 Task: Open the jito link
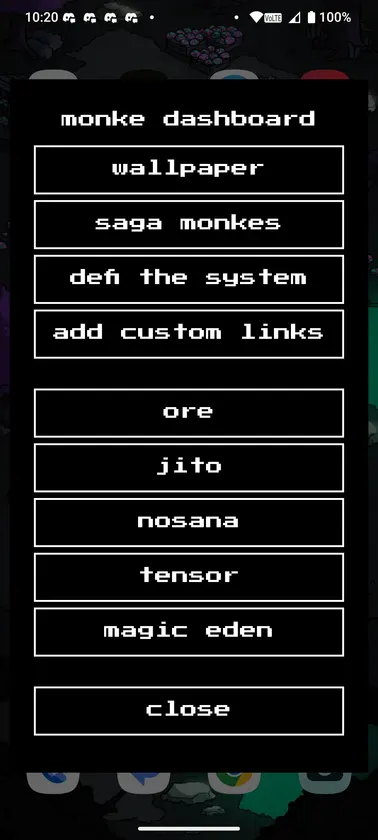tap(188, 467)
